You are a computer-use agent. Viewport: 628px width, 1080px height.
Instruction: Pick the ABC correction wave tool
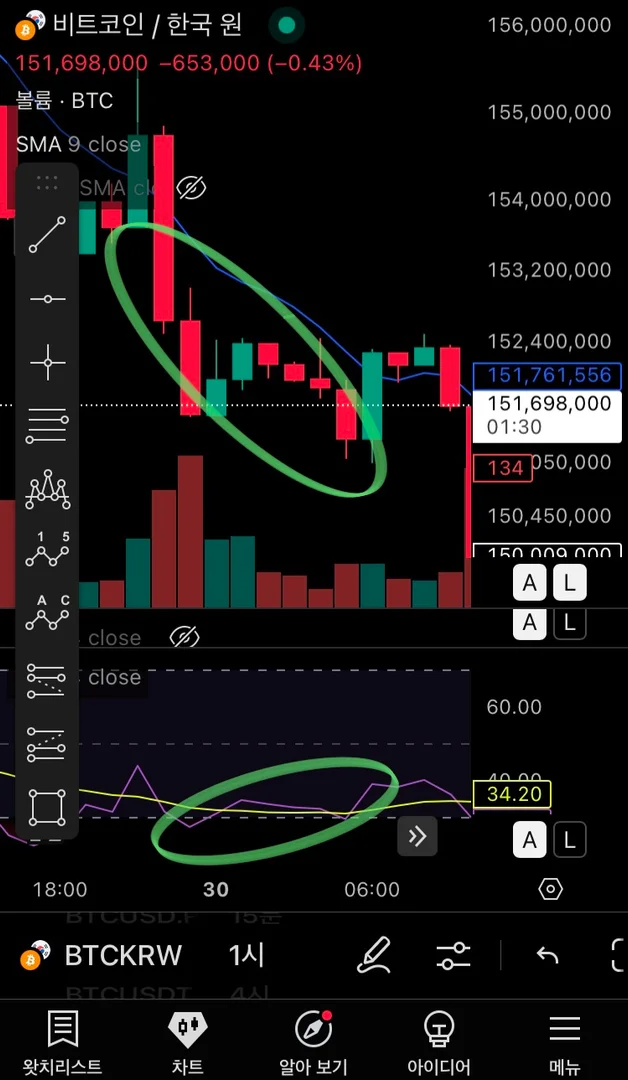[x=47, y=613]
